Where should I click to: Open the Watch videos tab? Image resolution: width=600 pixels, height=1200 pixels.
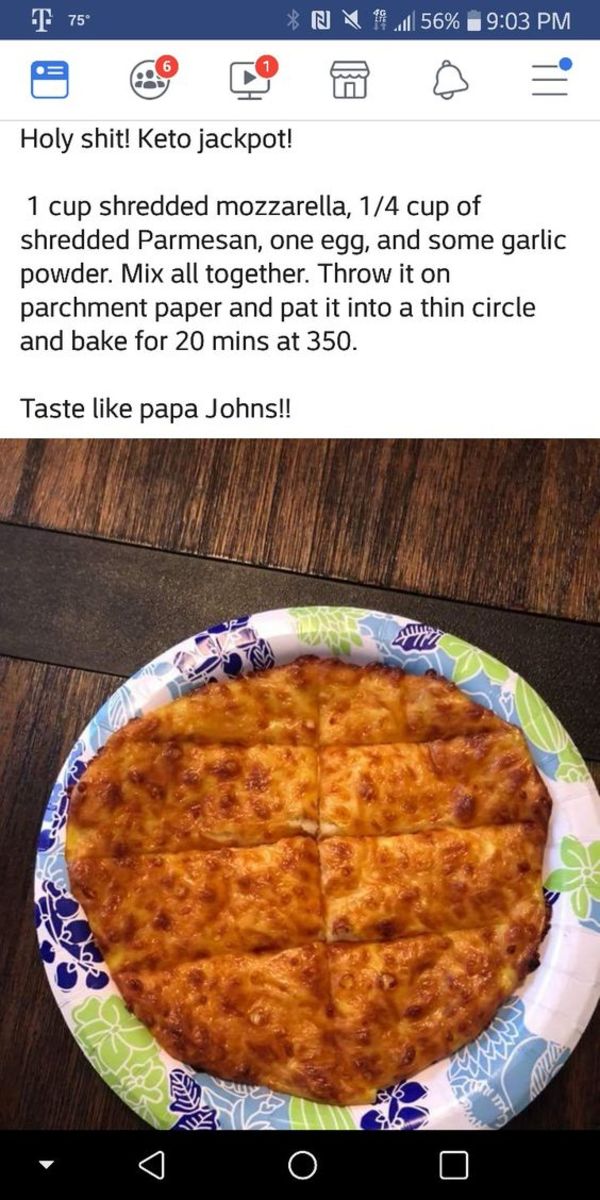point(249,81)
